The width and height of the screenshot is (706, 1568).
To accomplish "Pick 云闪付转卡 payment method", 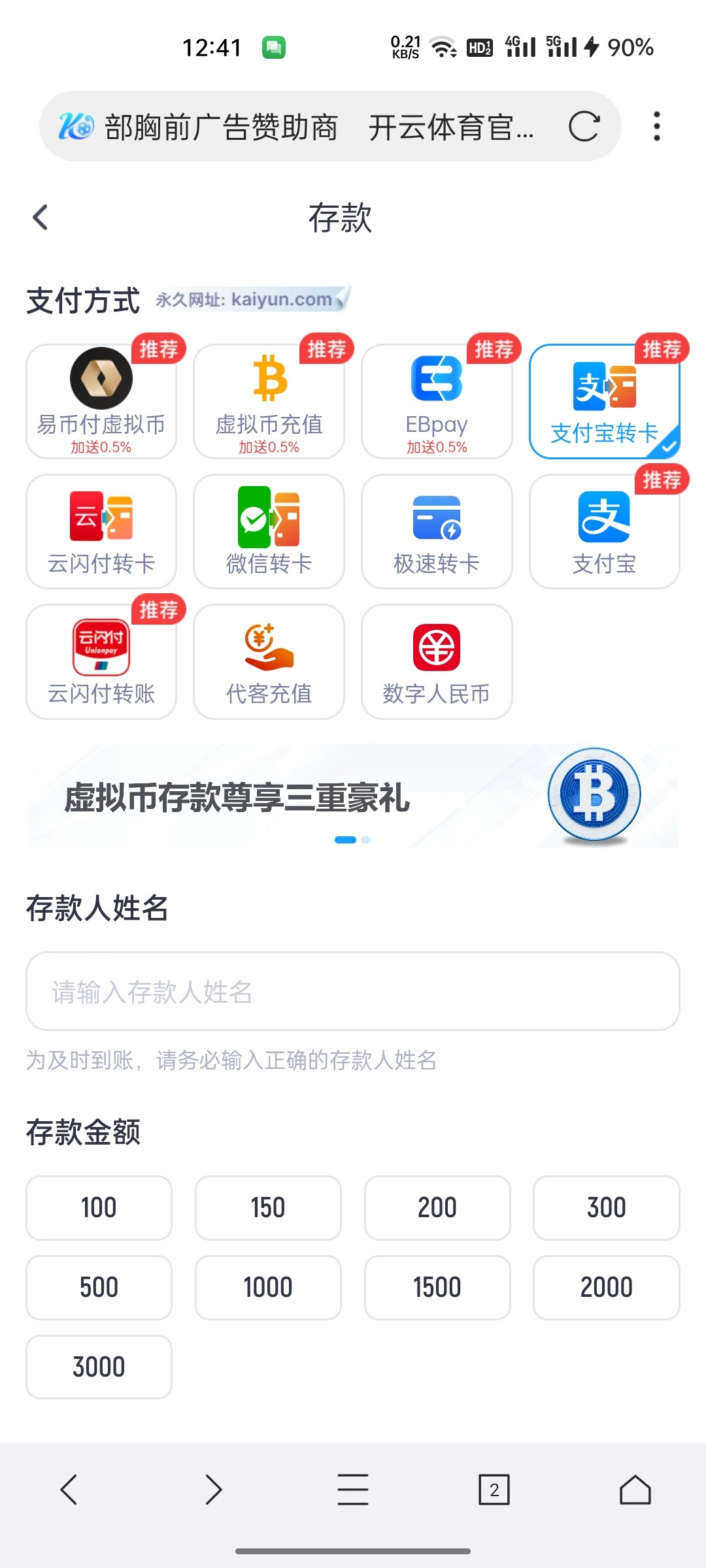I will tap(101, 531).
